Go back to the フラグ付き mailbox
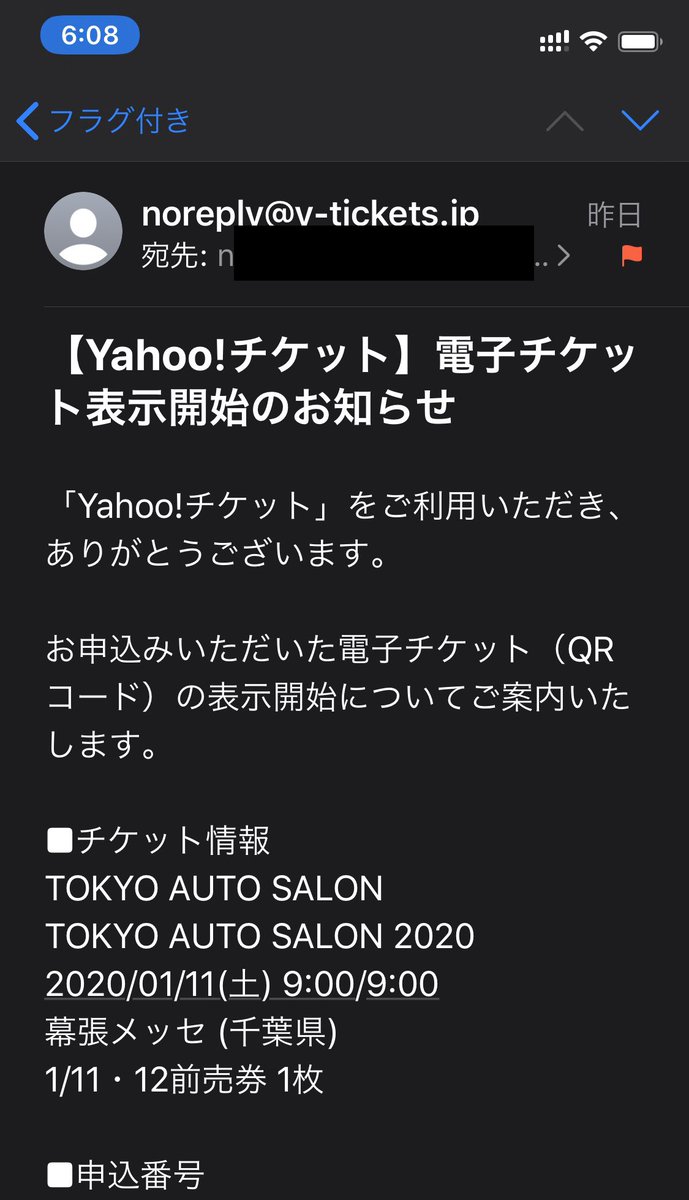 [104, 122]
